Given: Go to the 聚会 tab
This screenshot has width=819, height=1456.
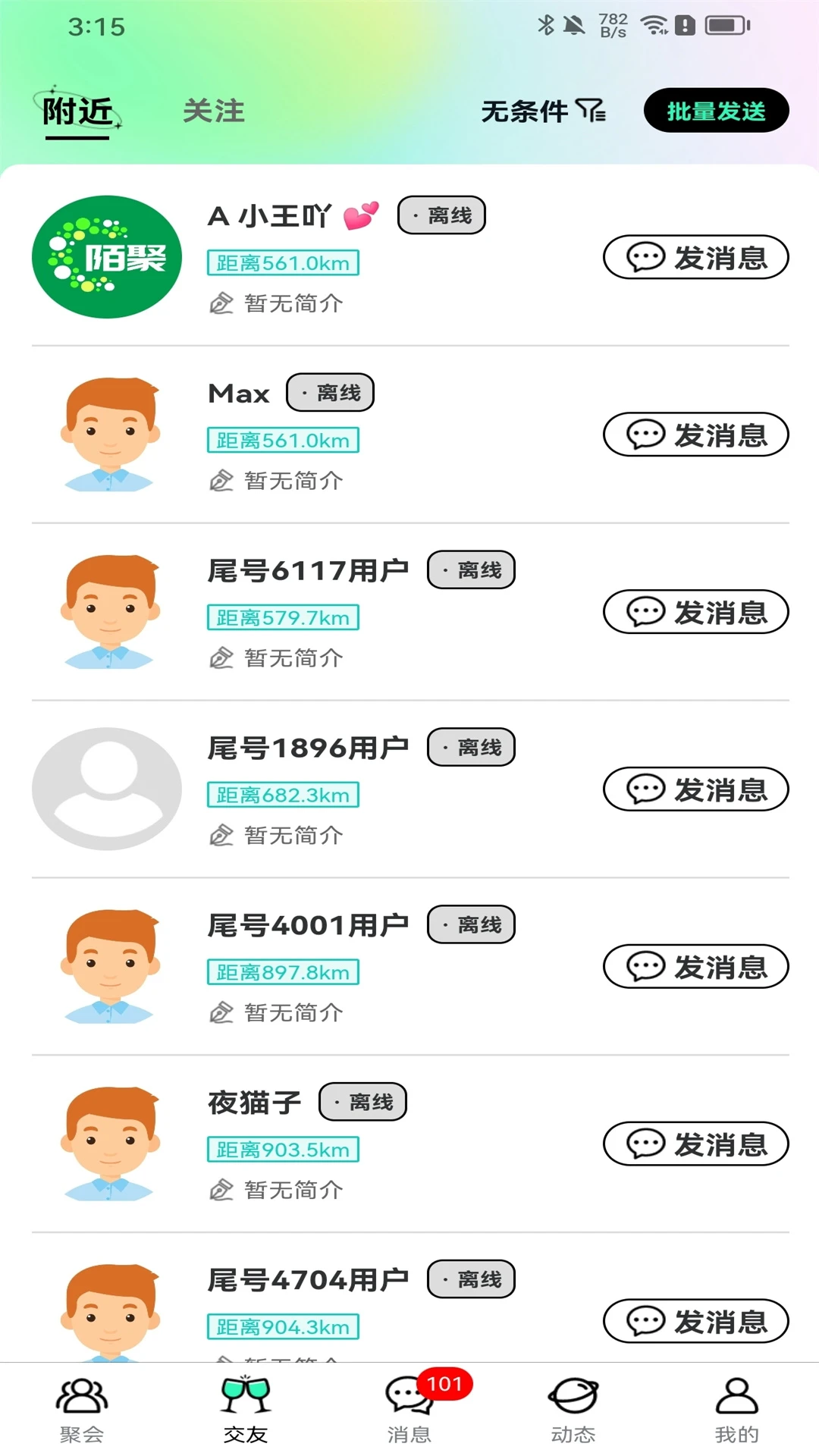Looking at the screenshot, I should pyautogui.click(x=82, y=1410).
